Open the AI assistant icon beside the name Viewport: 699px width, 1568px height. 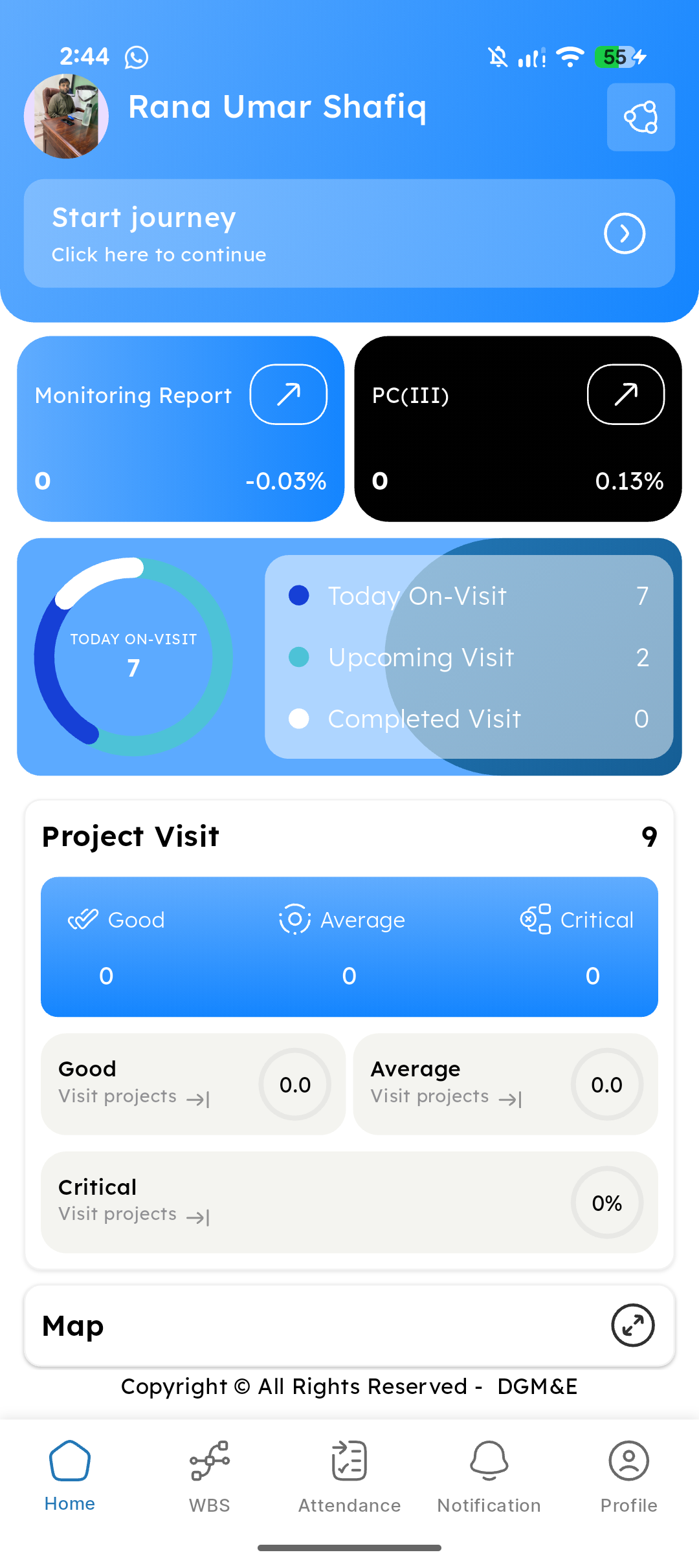tap(641, 117)
